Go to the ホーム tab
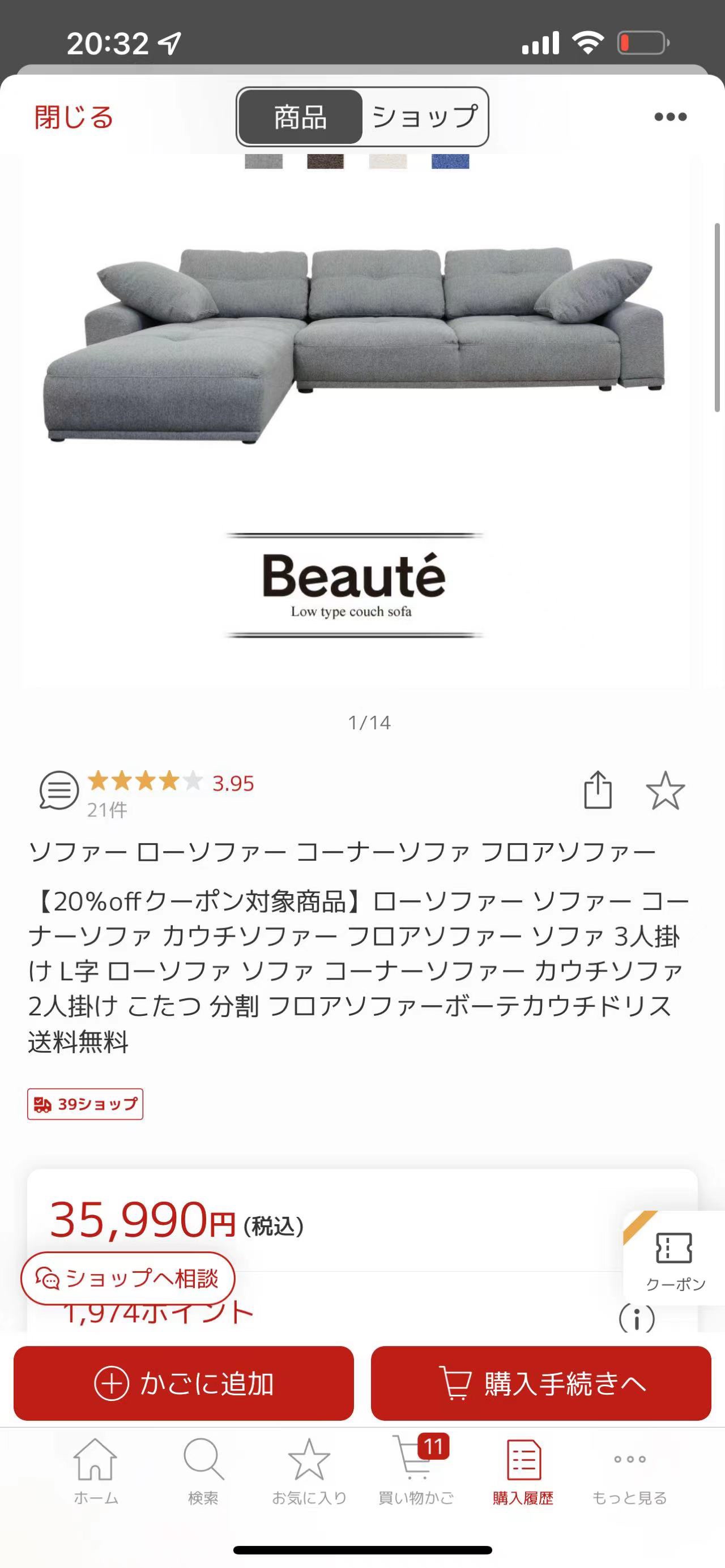Viewport: 725px width, 1568px height. pos(96,1471)
